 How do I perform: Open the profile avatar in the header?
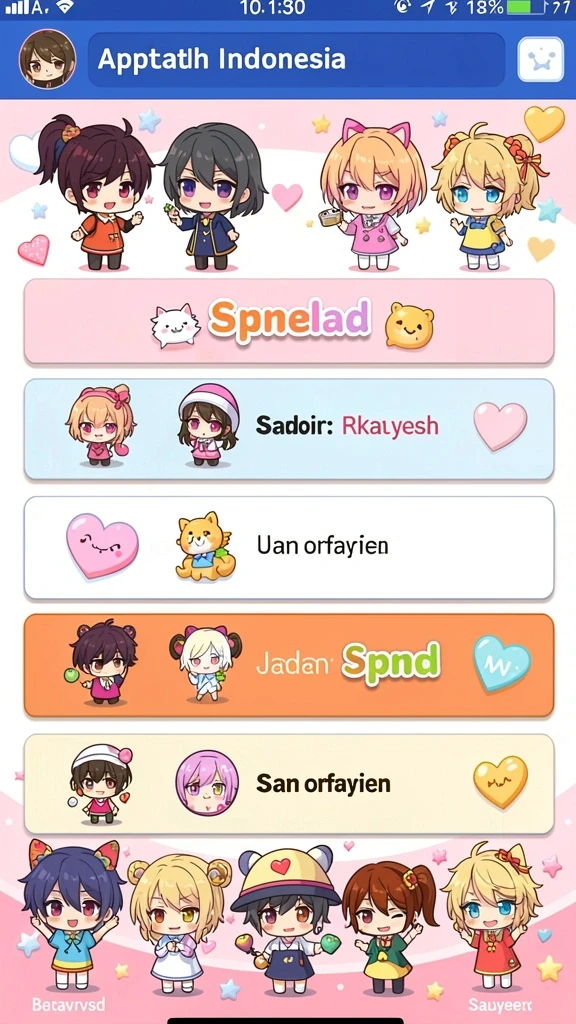[47, 59]
